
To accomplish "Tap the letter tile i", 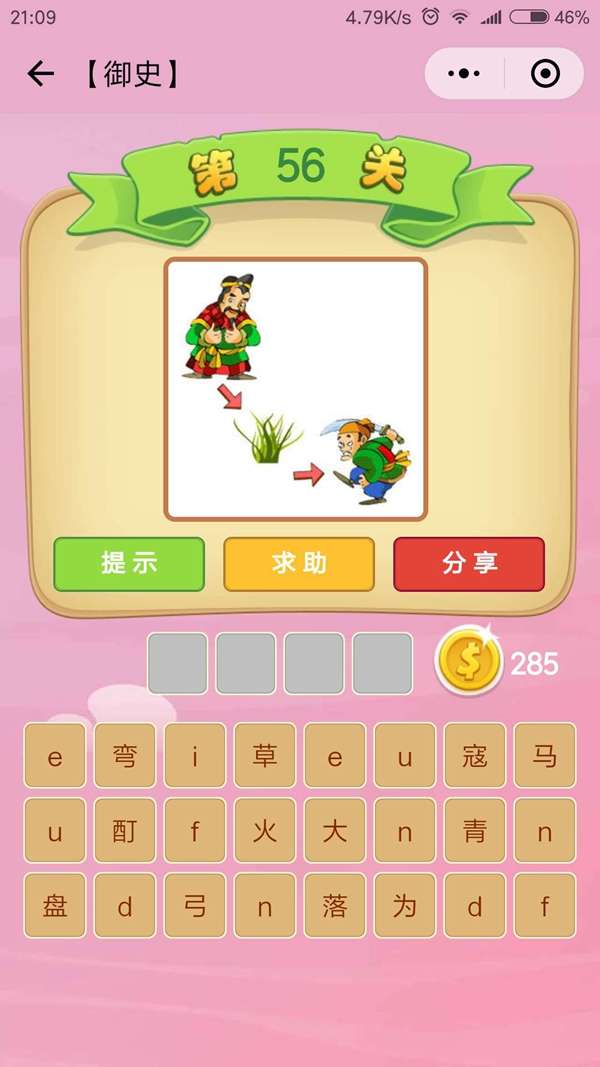I will (x=195, y=755).
